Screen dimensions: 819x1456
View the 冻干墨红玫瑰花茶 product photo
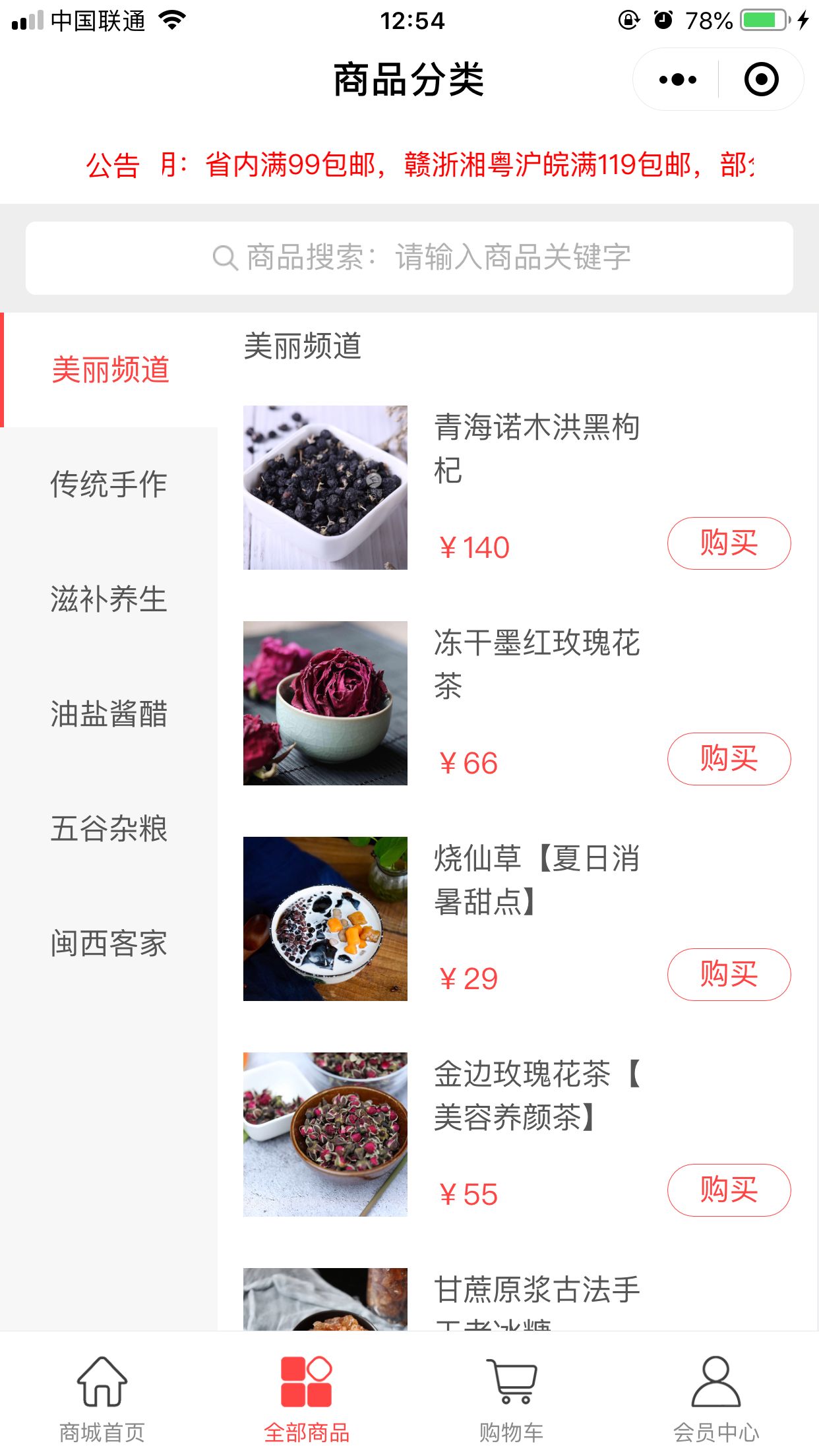tap(325, 703)
